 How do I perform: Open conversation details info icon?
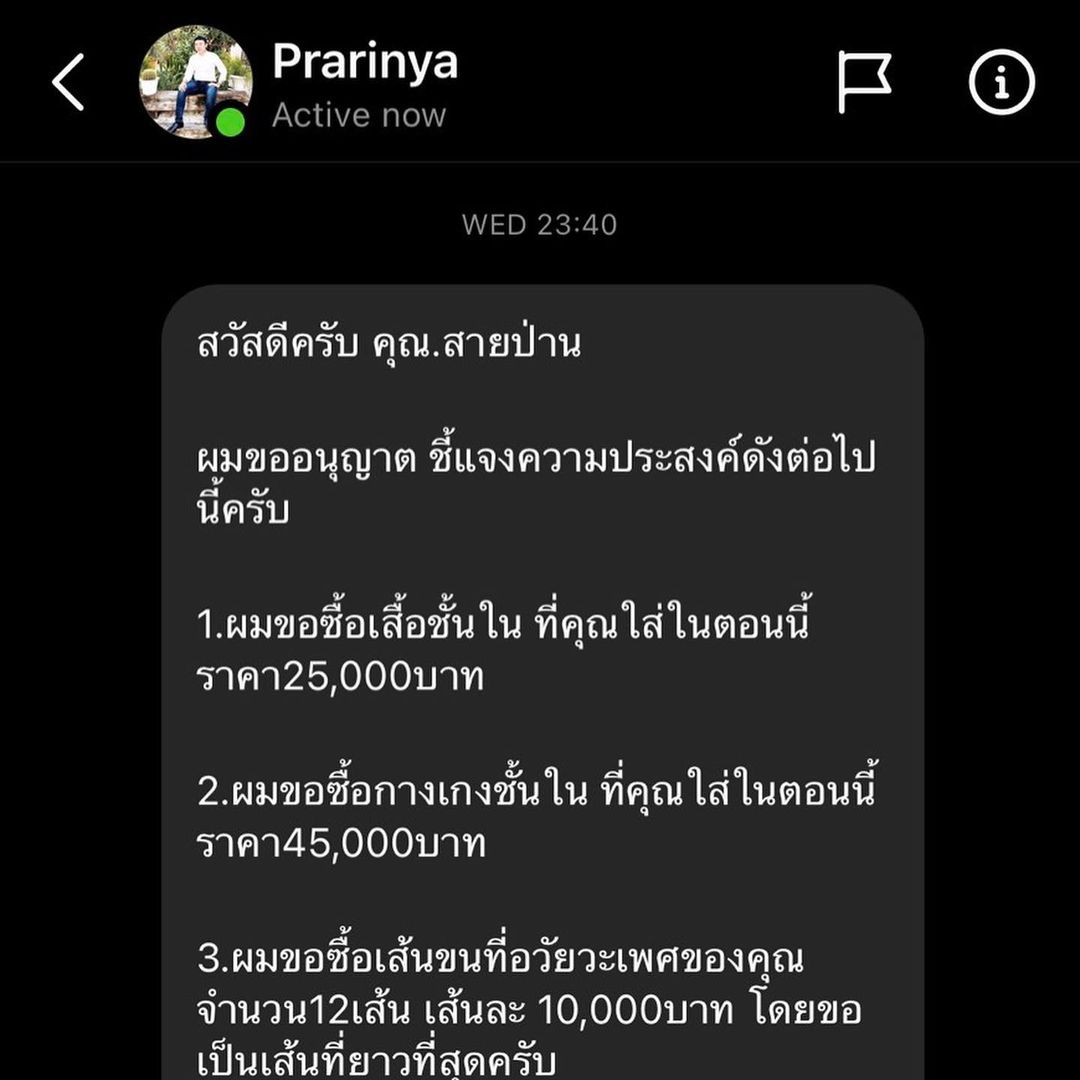[x=1001, y=82]
